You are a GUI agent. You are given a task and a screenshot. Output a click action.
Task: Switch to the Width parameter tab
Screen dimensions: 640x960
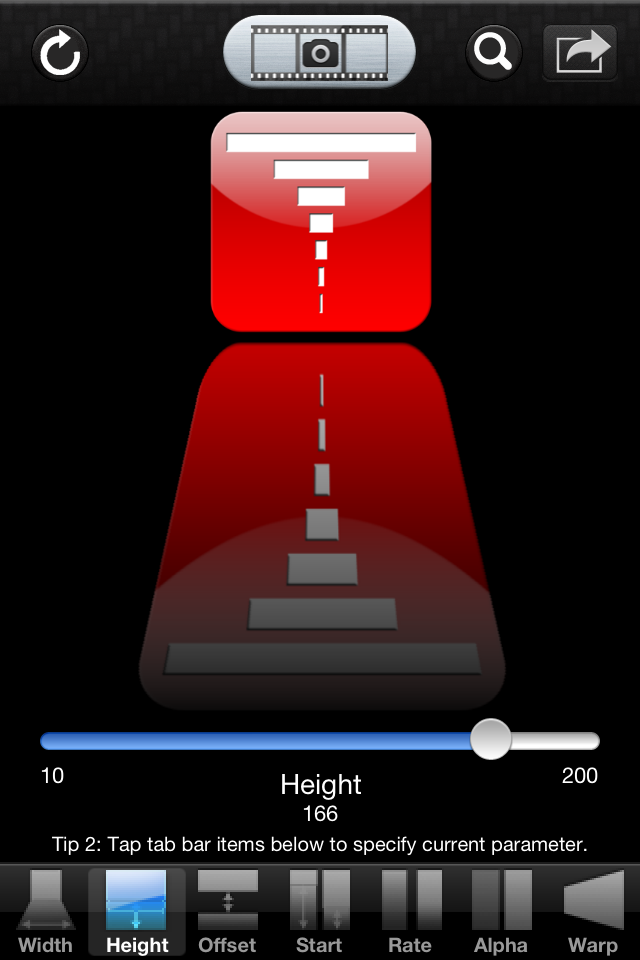[46, 912]
